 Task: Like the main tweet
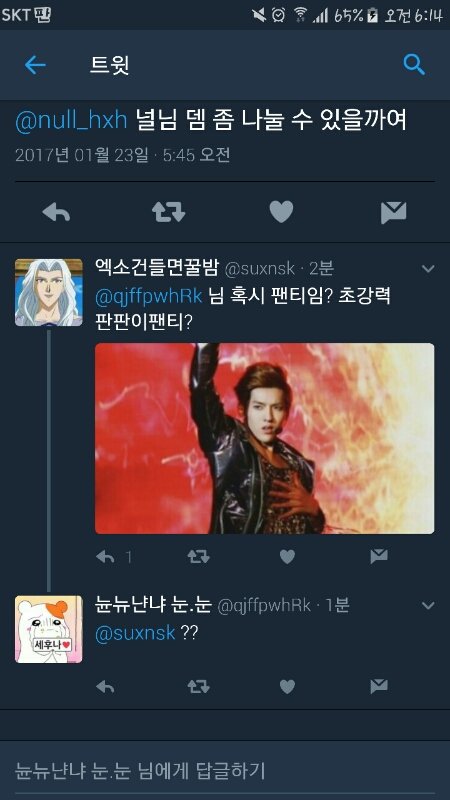click(x=281, y=212)
